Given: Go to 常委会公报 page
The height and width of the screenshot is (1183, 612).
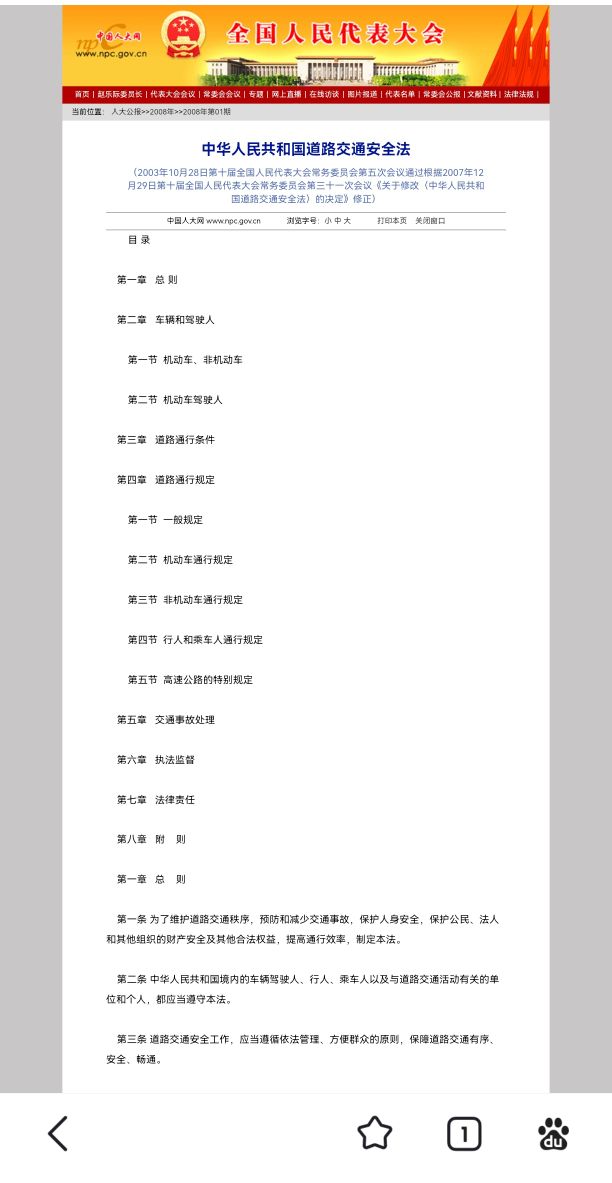Looking at the screenshot, I should point(441,94).
